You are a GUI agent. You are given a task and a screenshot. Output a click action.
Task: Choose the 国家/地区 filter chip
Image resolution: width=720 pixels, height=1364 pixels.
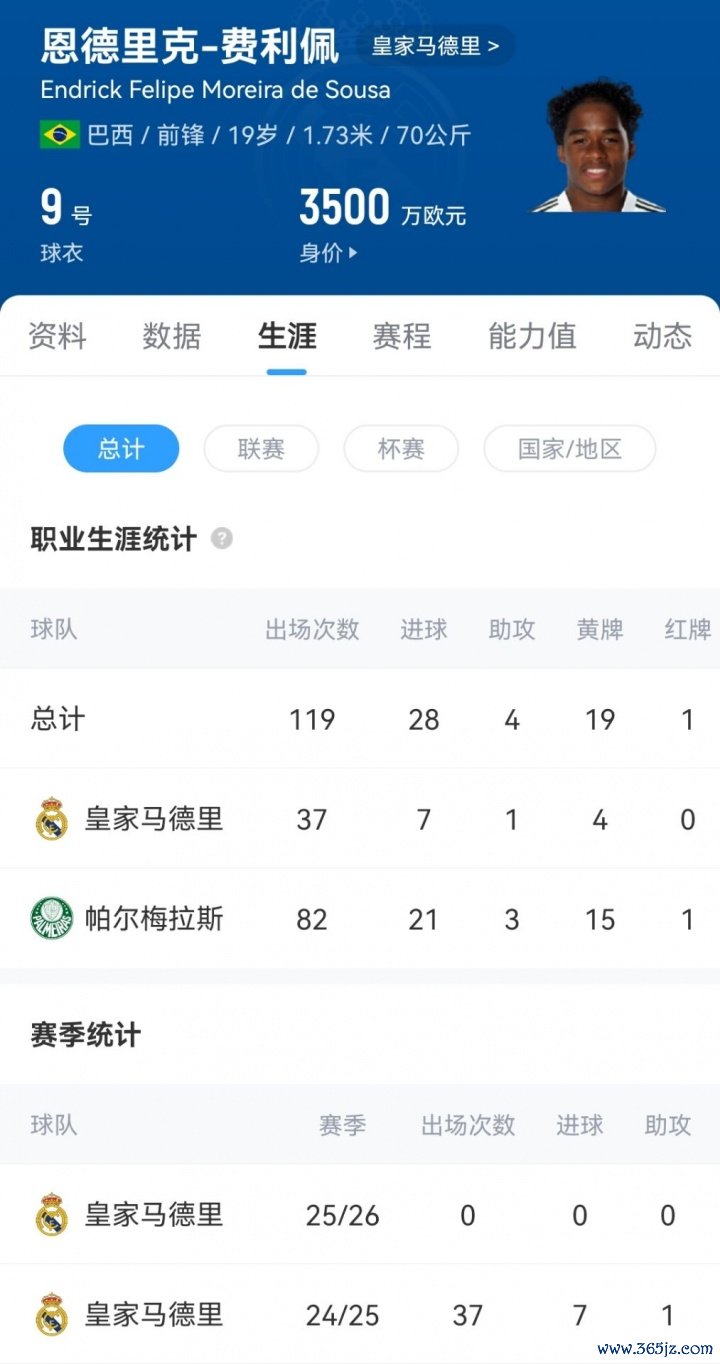pos(570,449)
